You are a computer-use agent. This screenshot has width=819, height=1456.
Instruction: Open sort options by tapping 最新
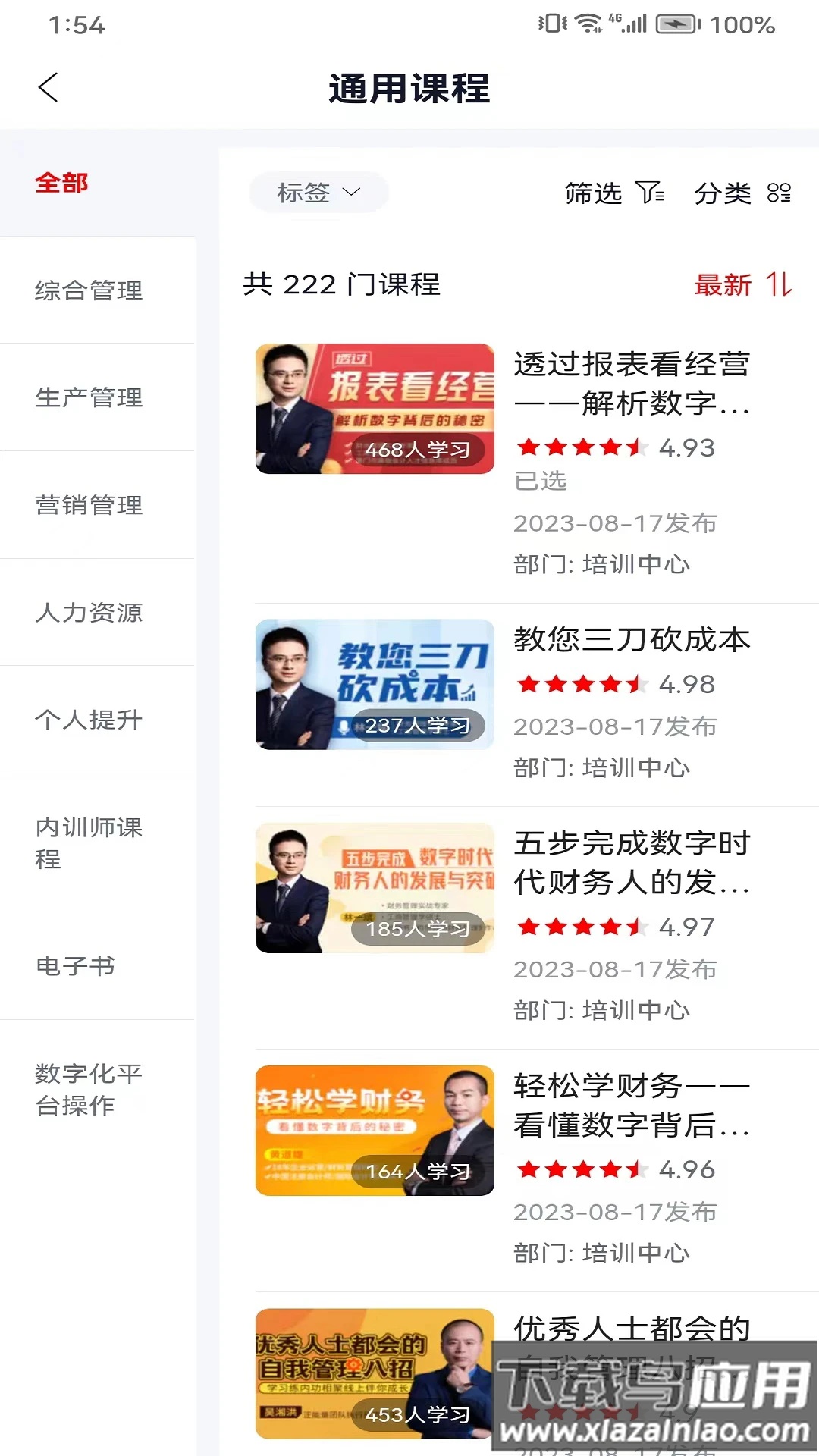tap(721, 286)
